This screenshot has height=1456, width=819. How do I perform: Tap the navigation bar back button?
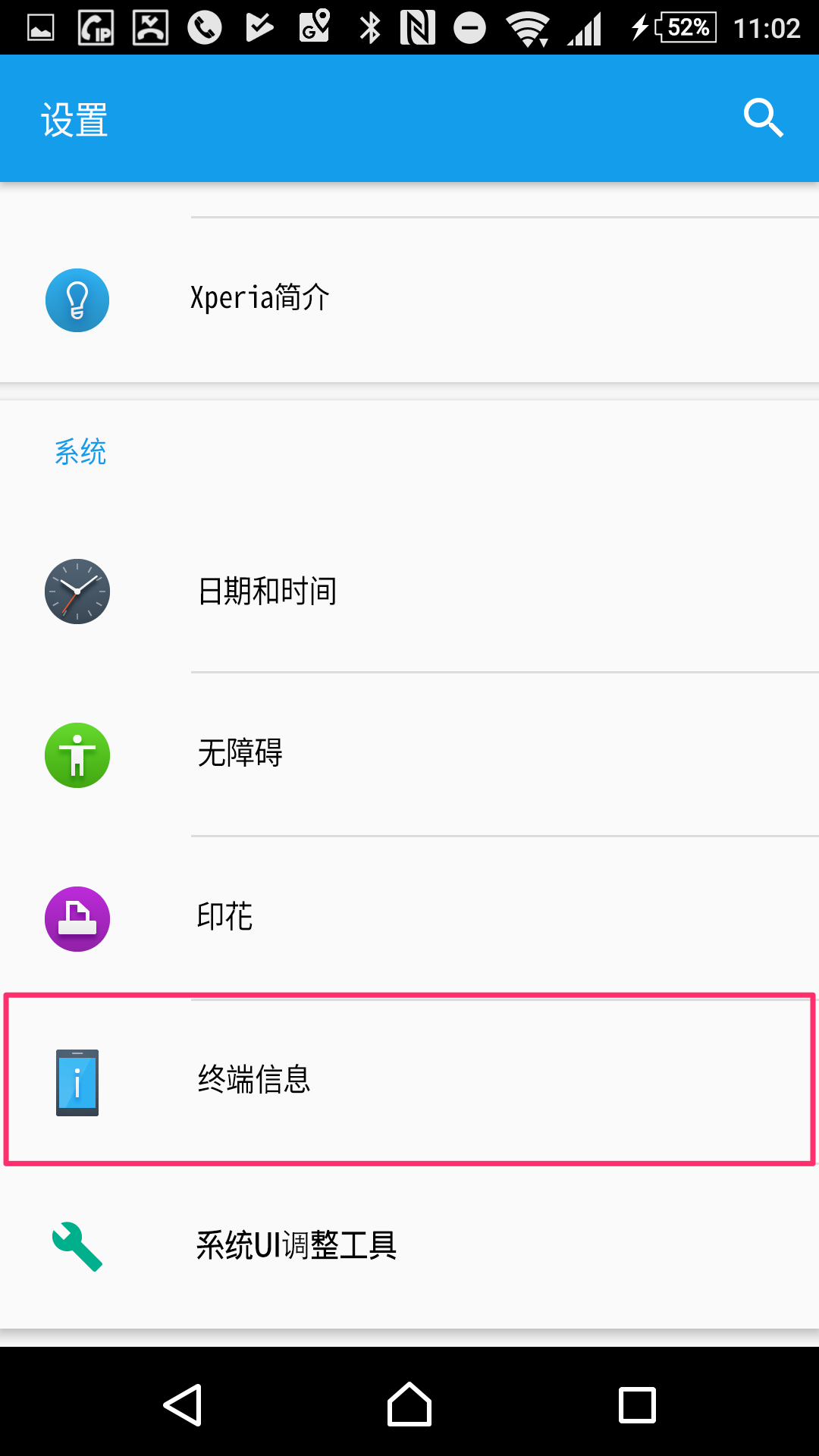point(183,1404)
